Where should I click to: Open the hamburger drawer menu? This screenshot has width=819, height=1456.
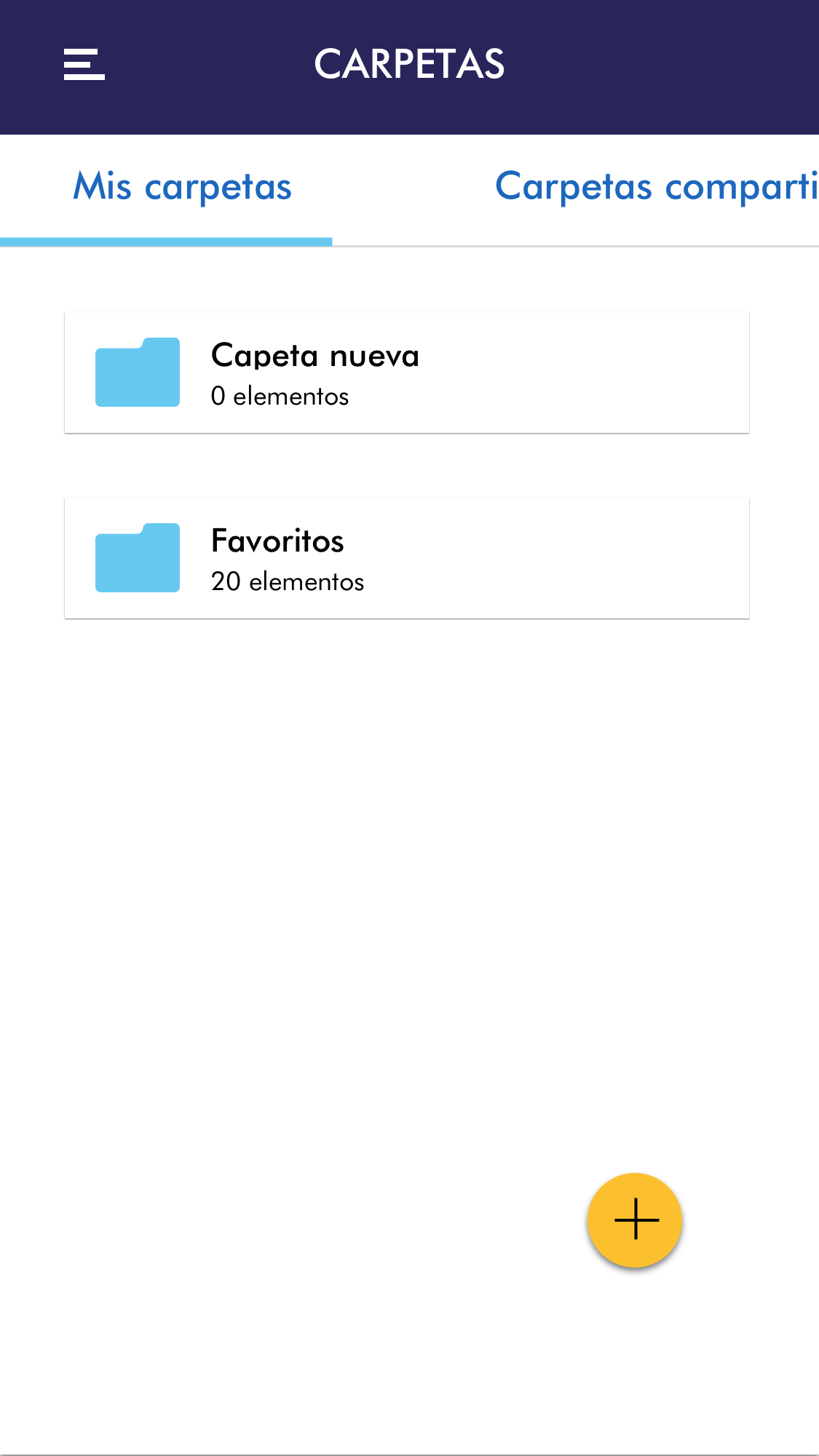tap(84, 65)
